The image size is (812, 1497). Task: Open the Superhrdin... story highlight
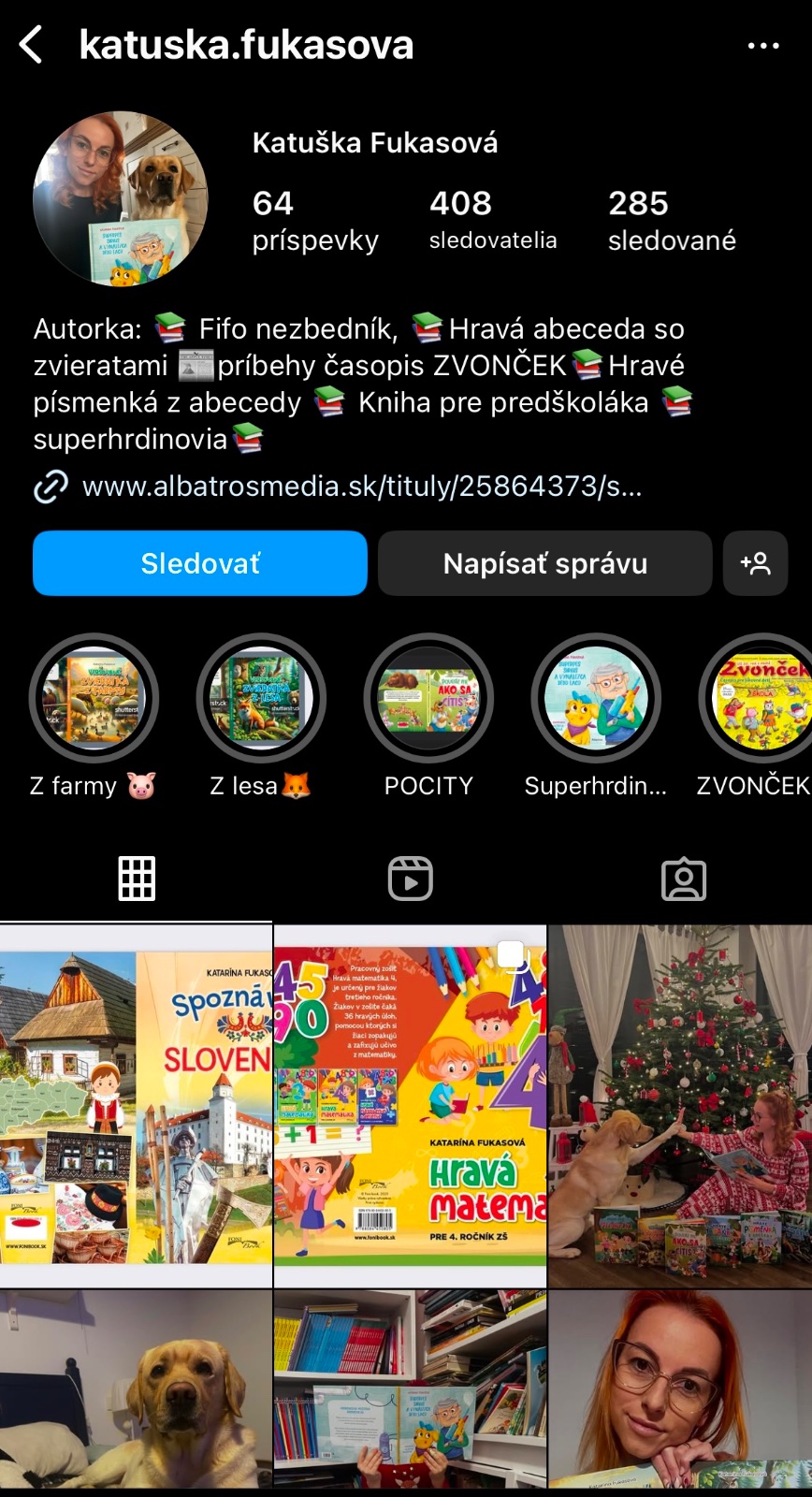pyautogui.click(x=596, y=698)
